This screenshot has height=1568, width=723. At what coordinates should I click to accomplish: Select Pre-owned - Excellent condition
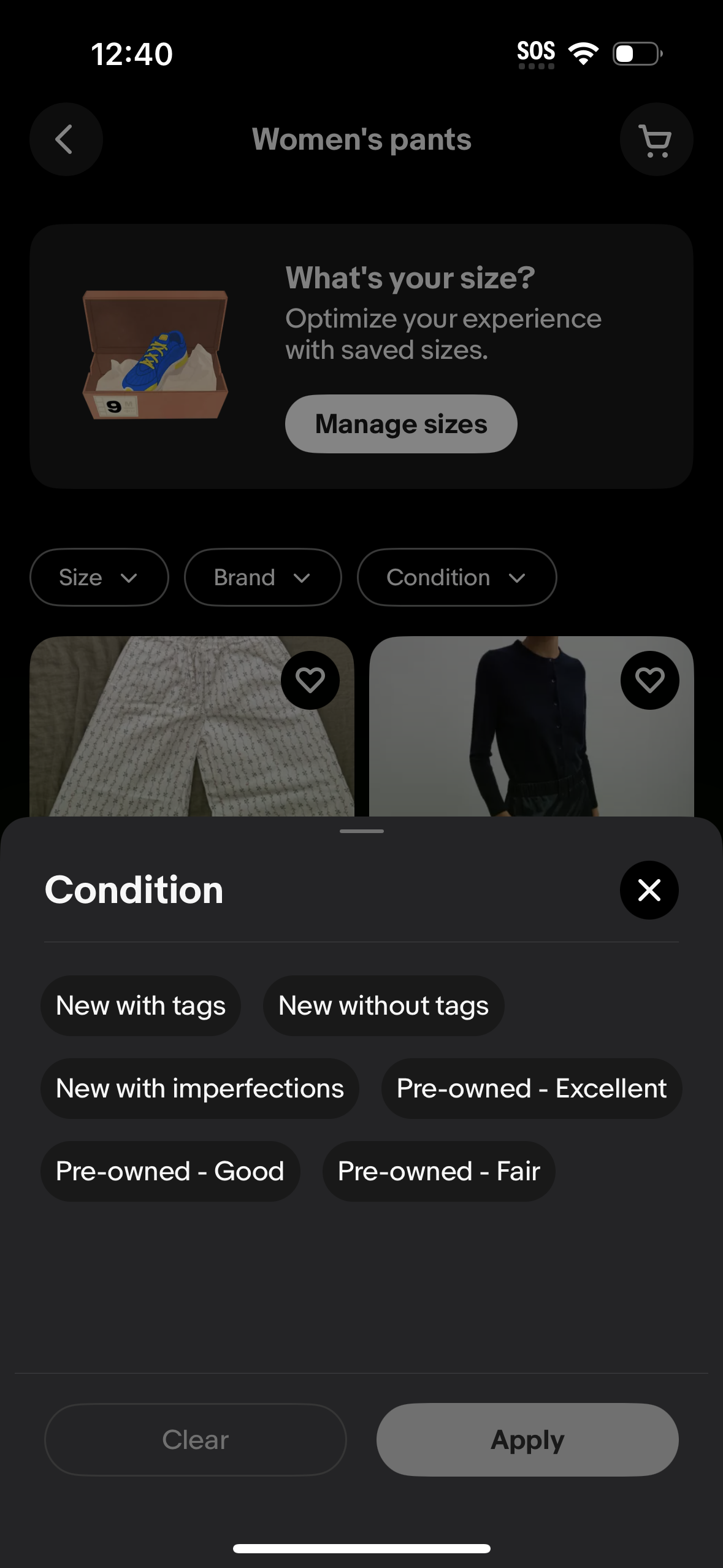pos(530,1088)
